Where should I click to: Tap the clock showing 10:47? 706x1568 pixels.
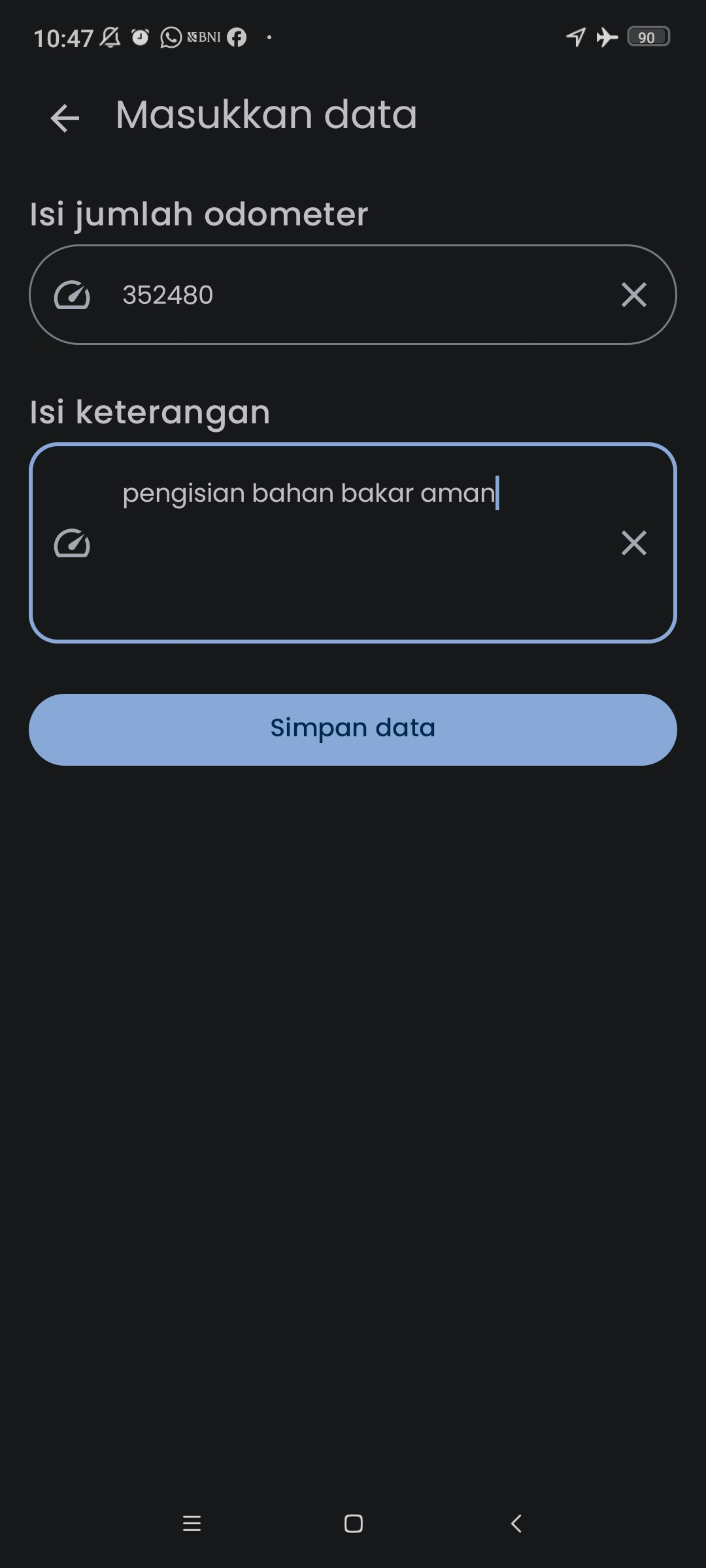[x=63, y=37]
